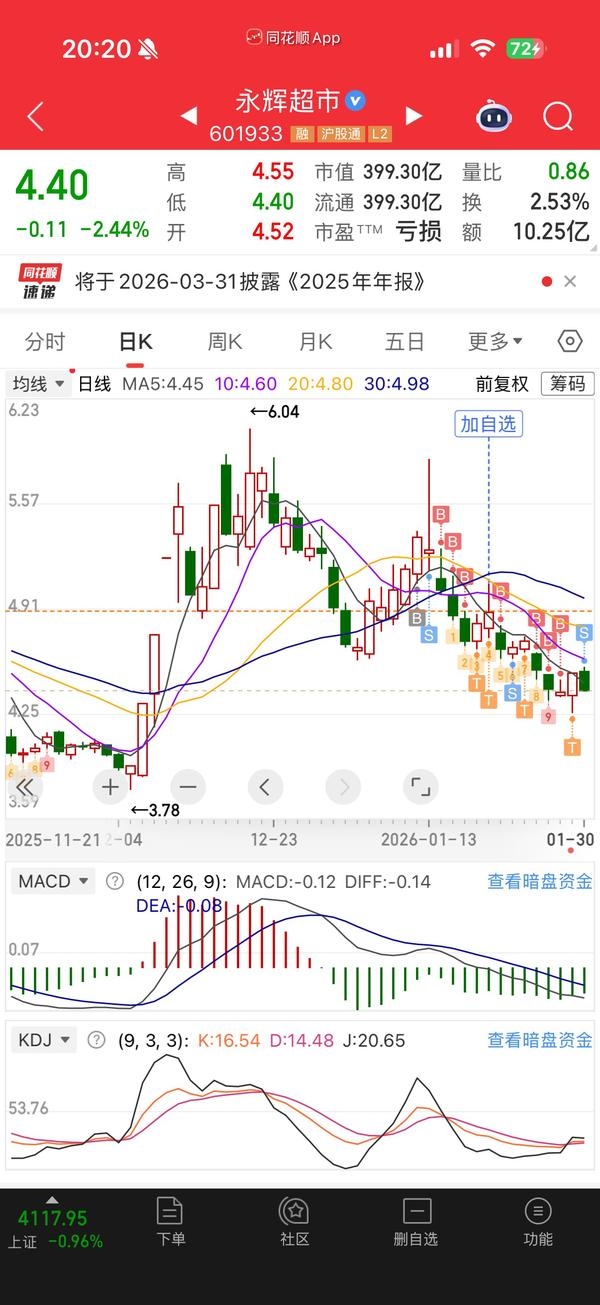The width and height of the screenshot is (600, 1305).
Task: Open the robot assistant icon
Action: coord(493,117)
